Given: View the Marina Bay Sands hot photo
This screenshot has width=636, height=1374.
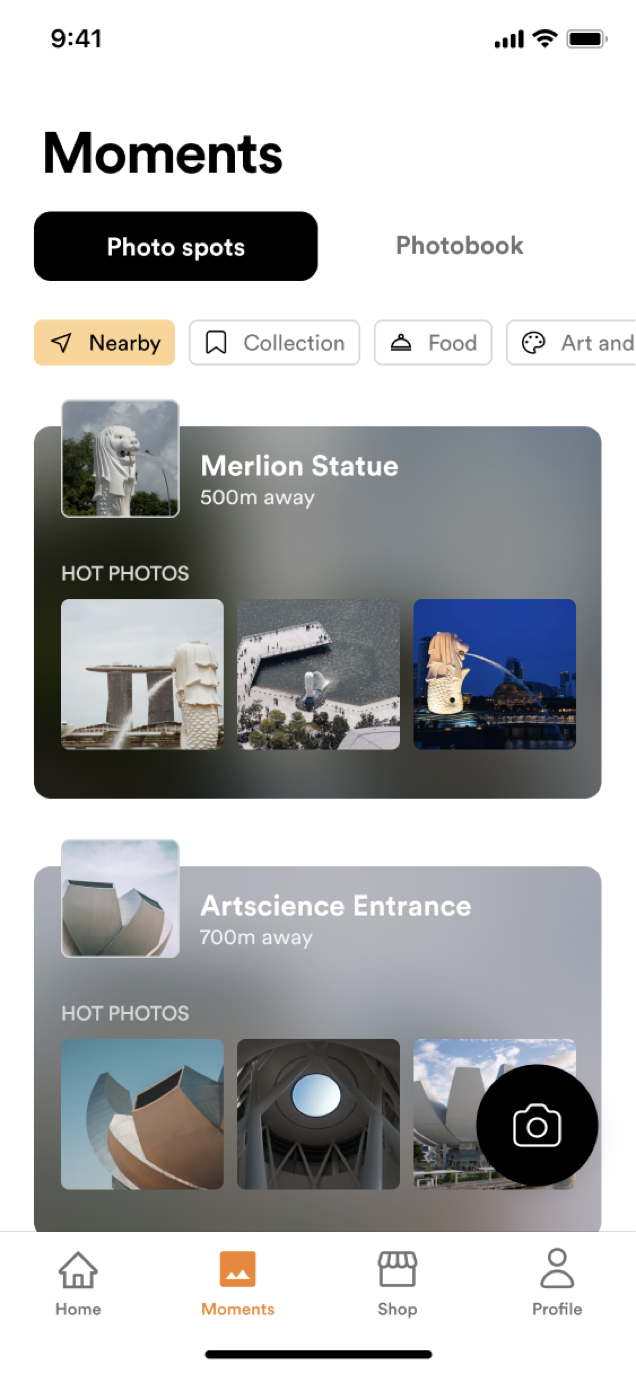Looking at the screenshot, I should [x=142, y=674].
